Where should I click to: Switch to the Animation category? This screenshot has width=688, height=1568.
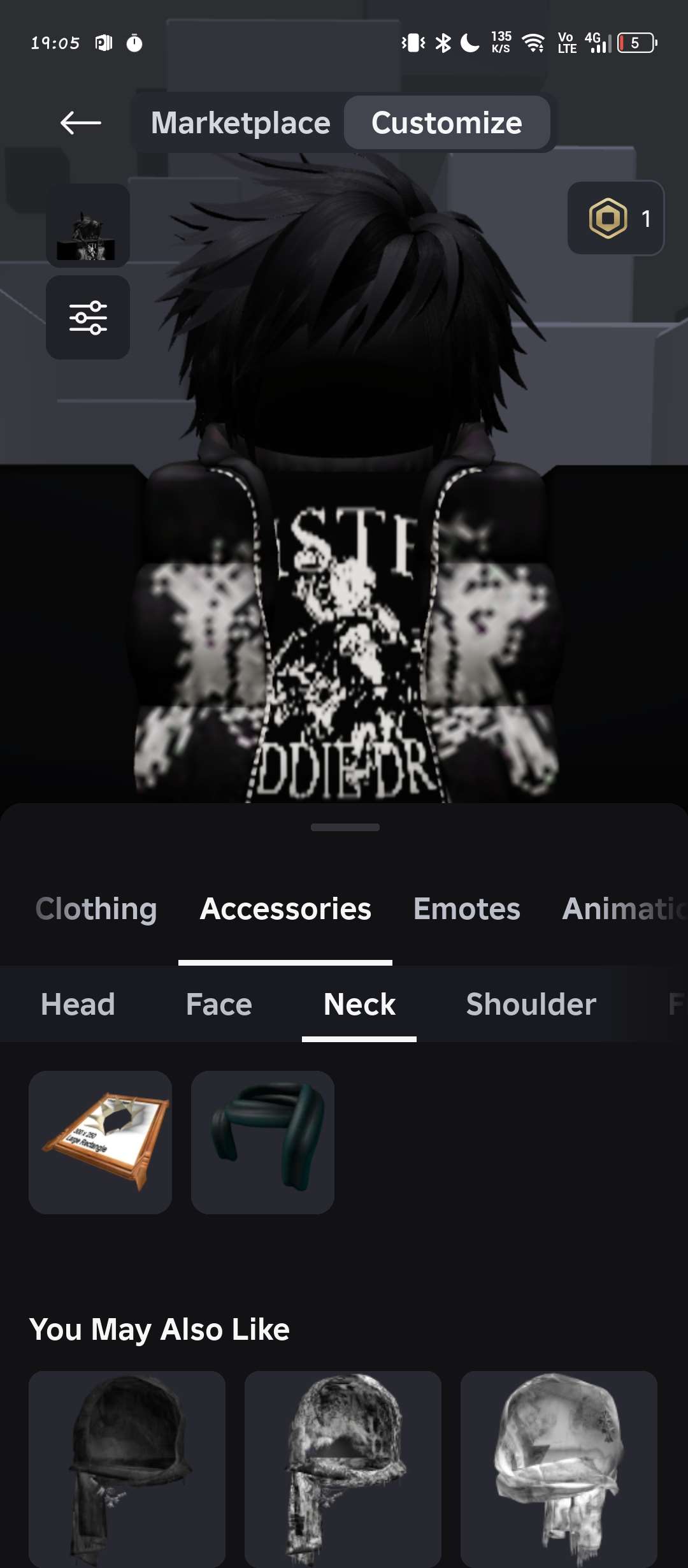click(623, 909)
